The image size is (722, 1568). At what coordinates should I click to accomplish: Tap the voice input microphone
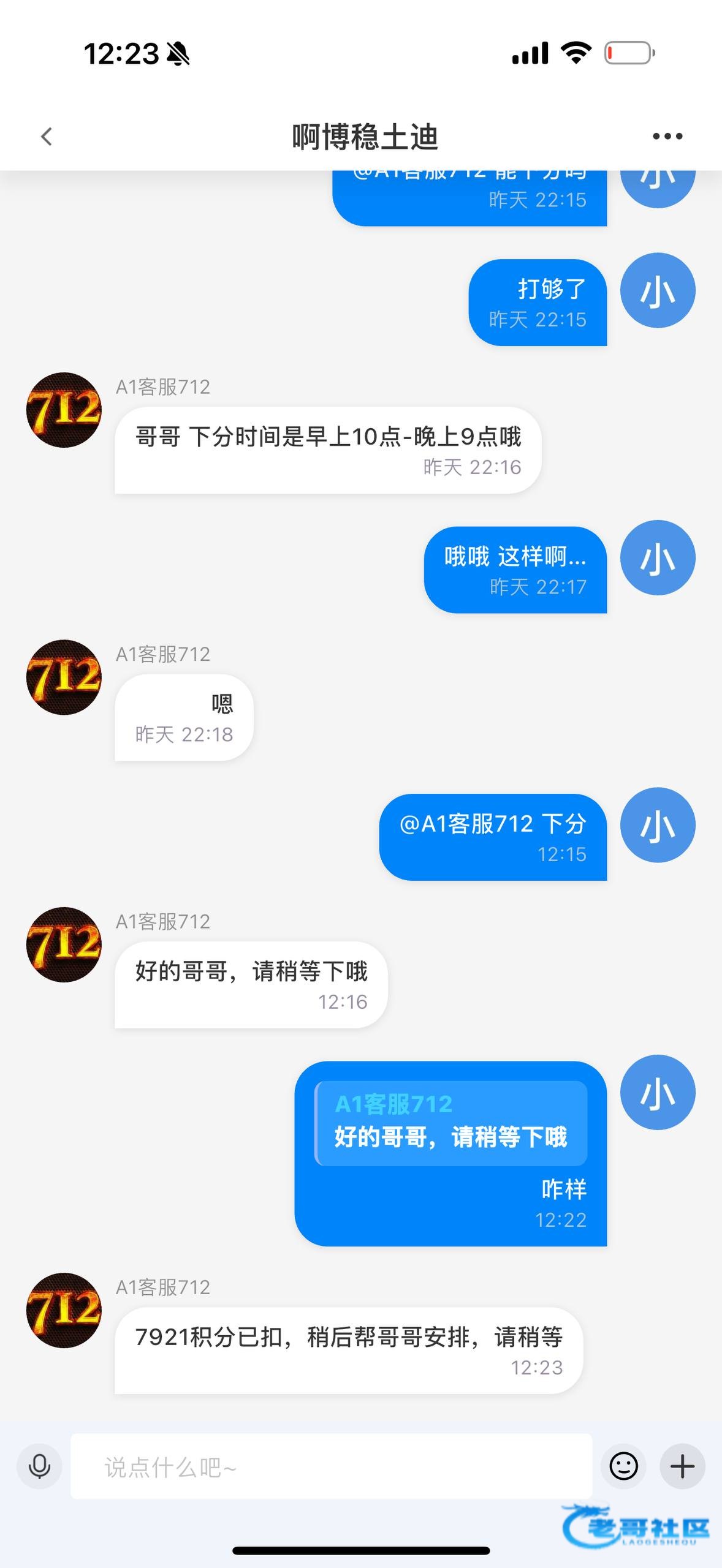point(40,1466)
